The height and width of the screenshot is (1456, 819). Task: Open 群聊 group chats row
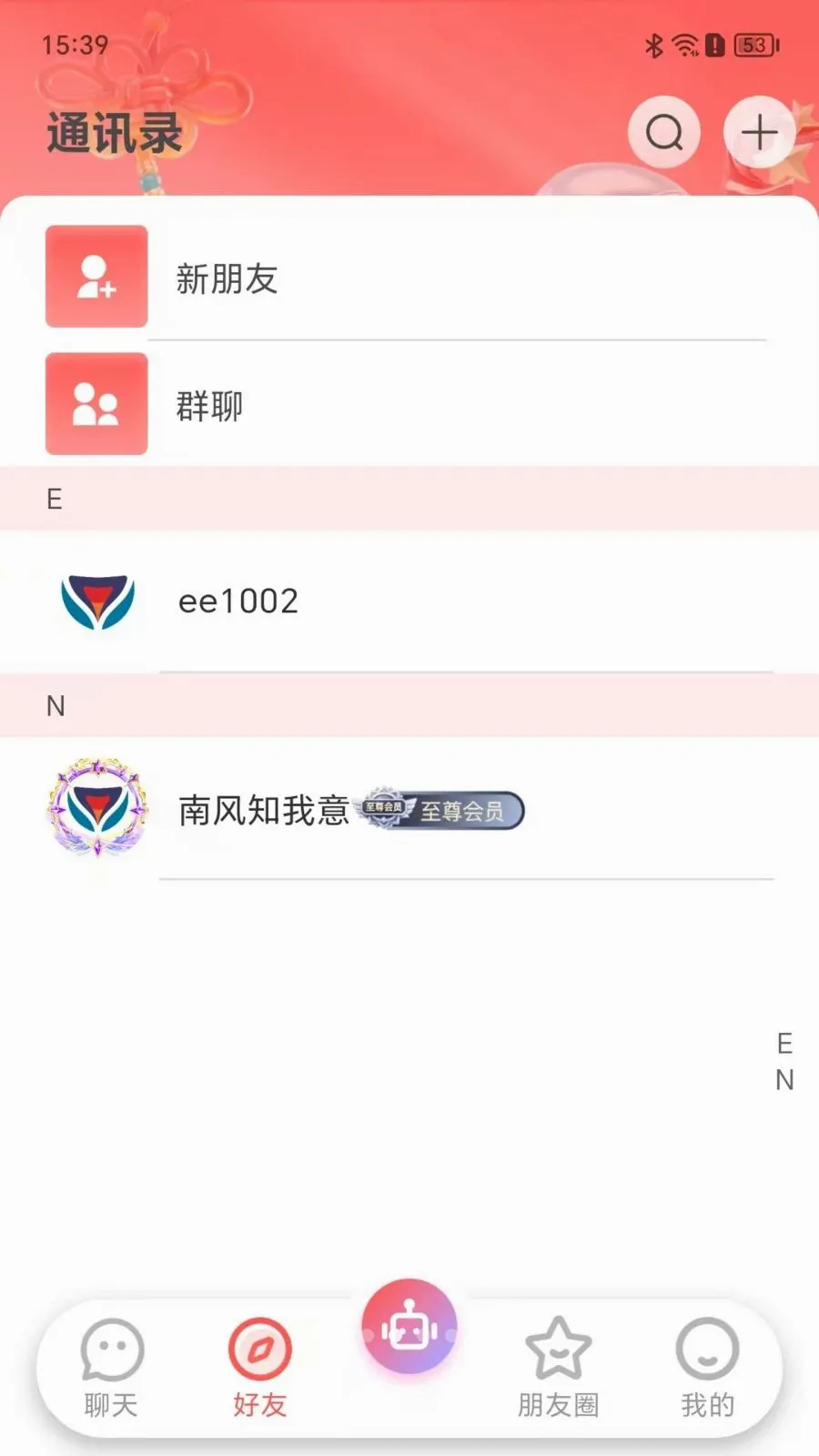click(409, 404)
